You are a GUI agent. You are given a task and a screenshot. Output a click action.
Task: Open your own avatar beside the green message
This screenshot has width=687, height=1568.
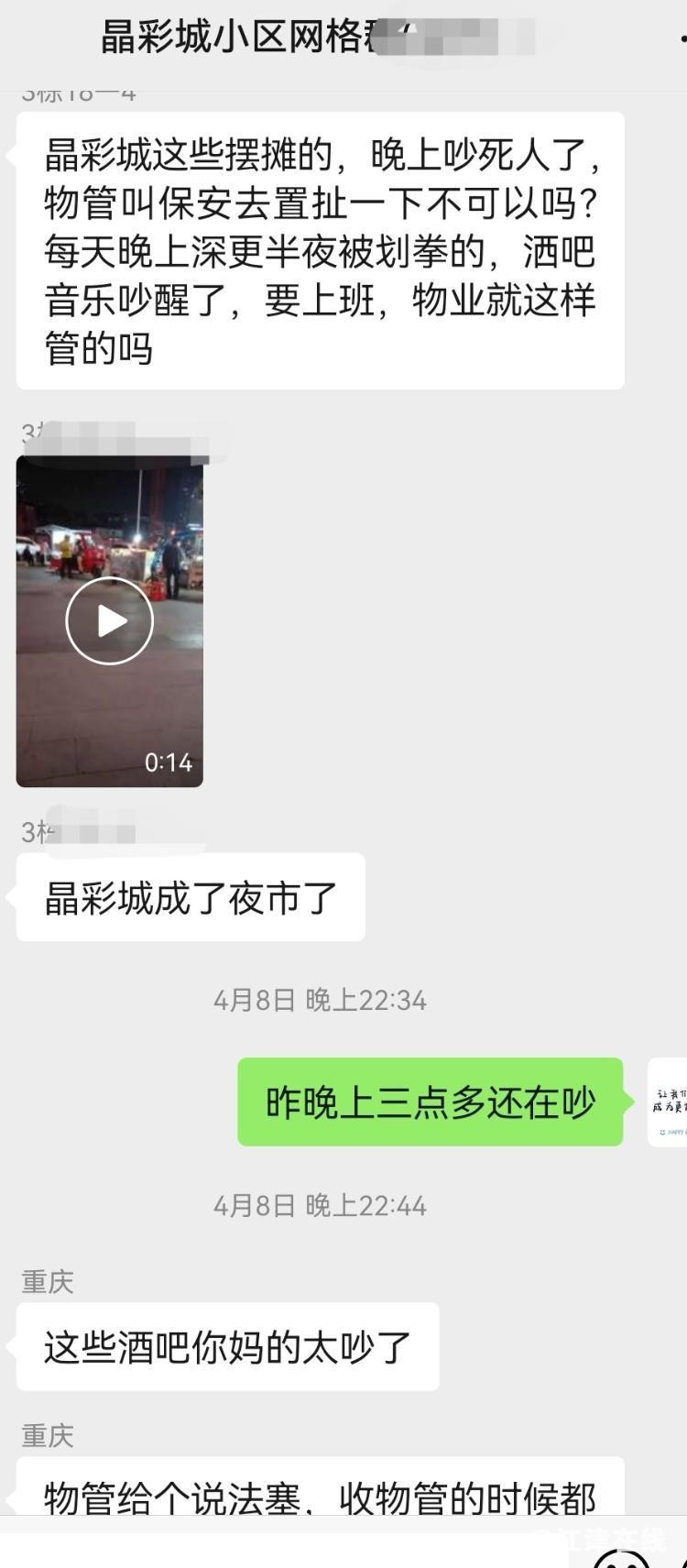pos(668,1102)
